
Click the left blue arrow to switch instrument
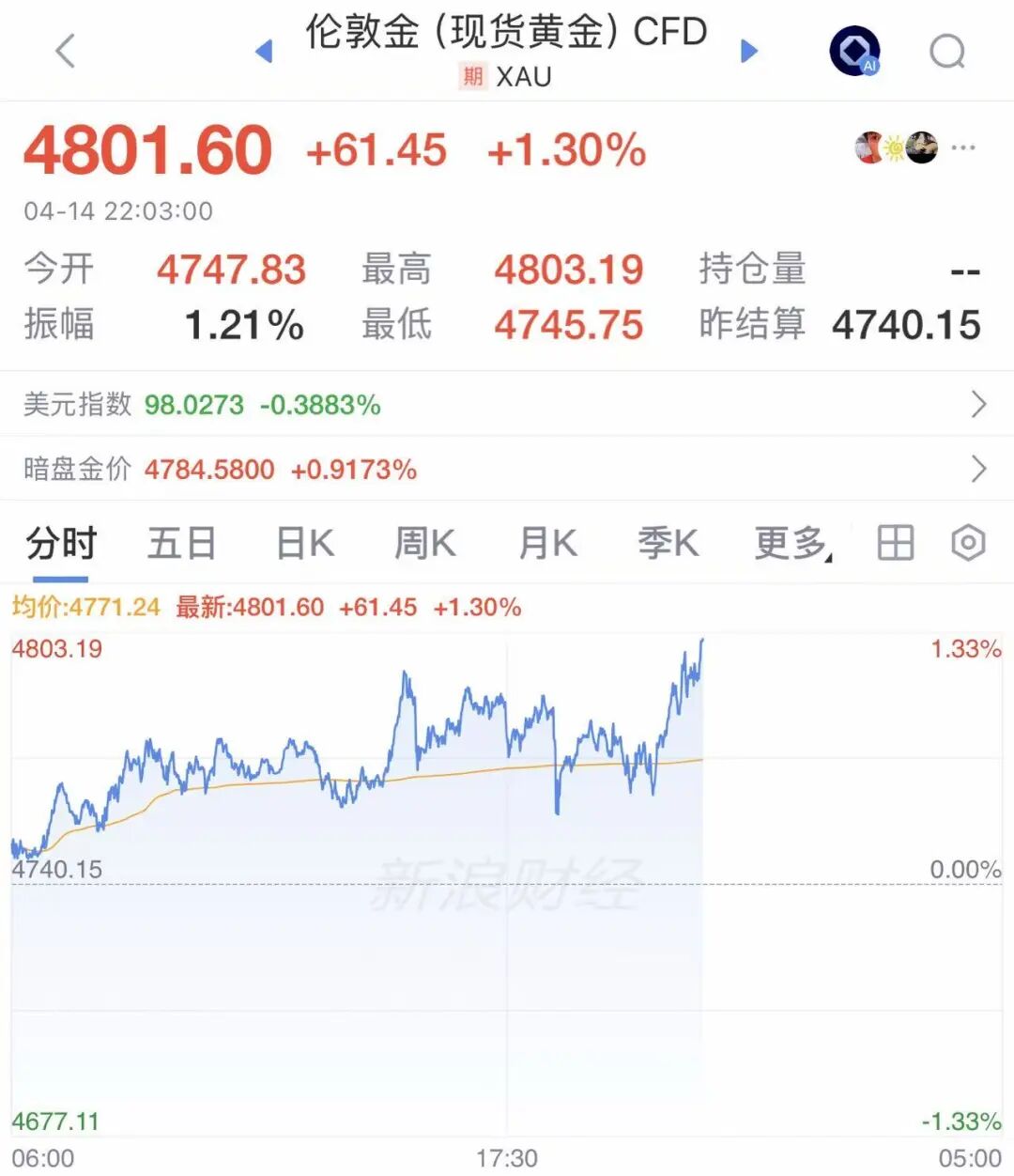click(265, 52)
